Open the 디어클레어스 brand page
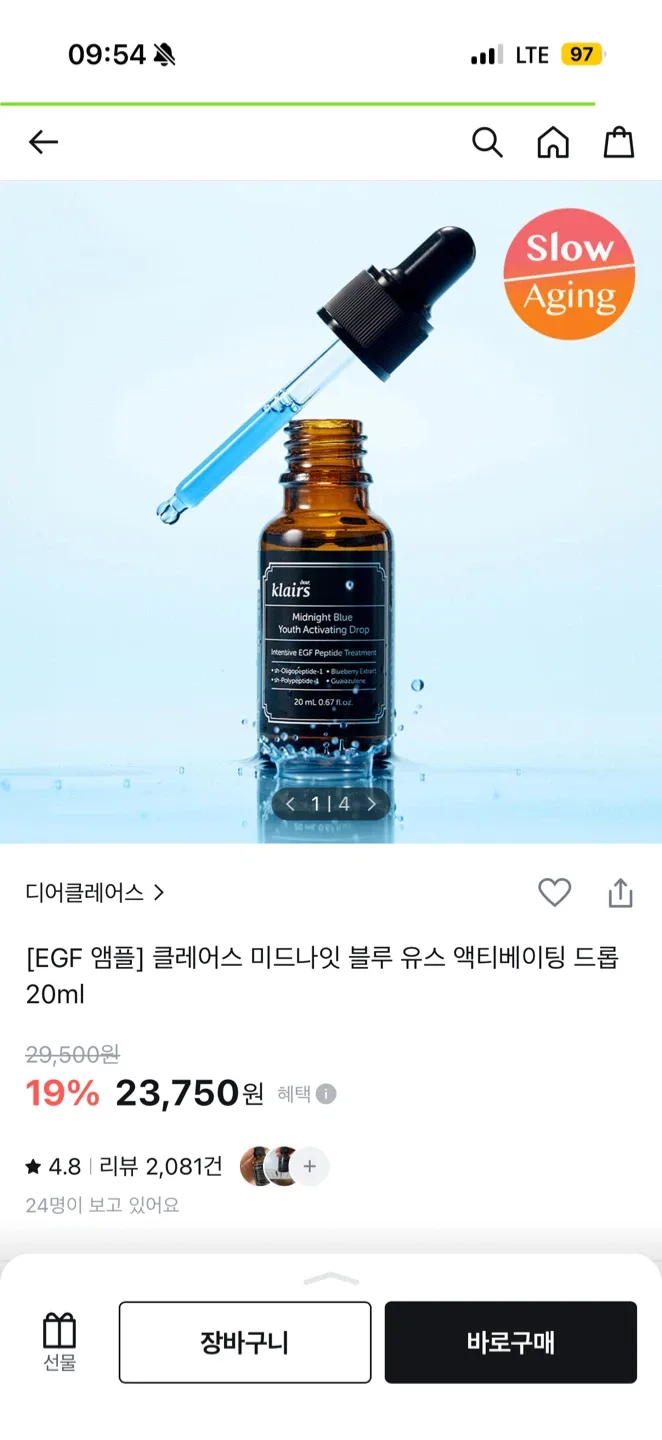662x1440 pixels. click(x=95, y=893)
